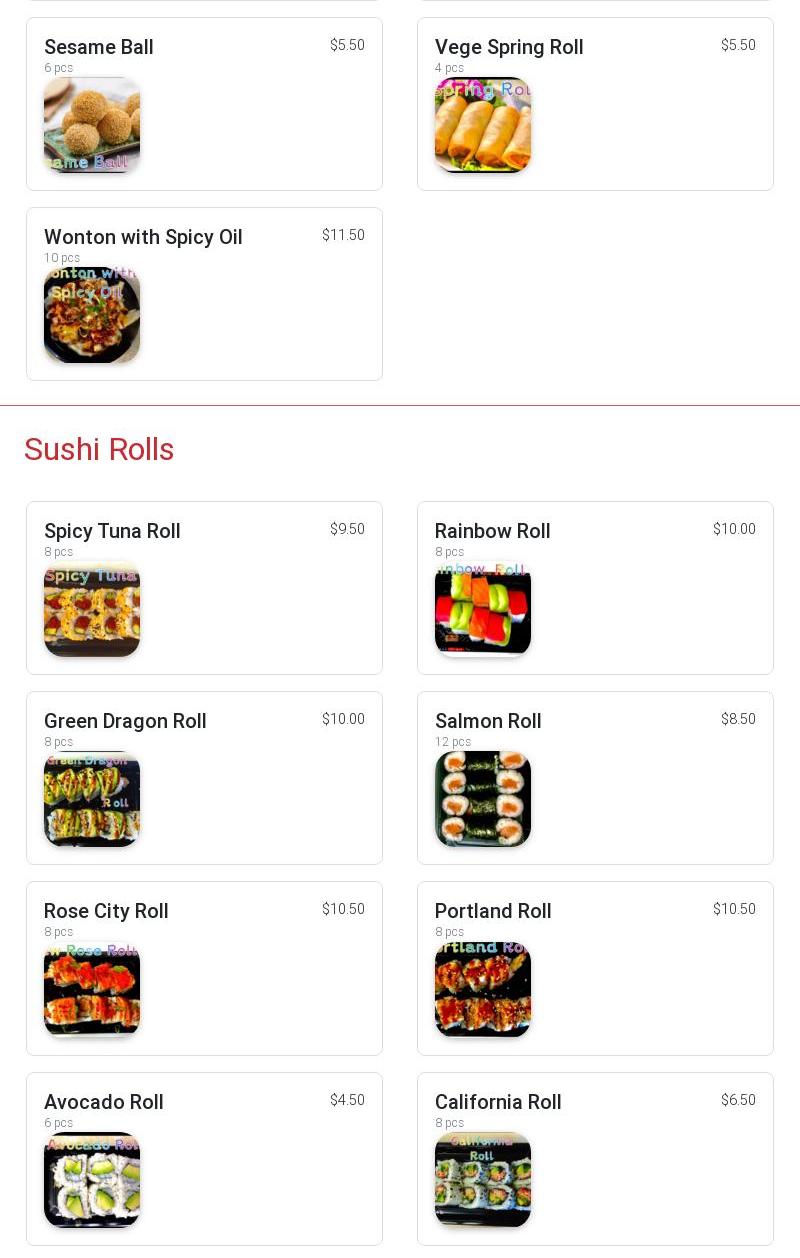The image size is (800, 1258).
Task: Tap the Rose City Roll card
Action: [204, 968]
